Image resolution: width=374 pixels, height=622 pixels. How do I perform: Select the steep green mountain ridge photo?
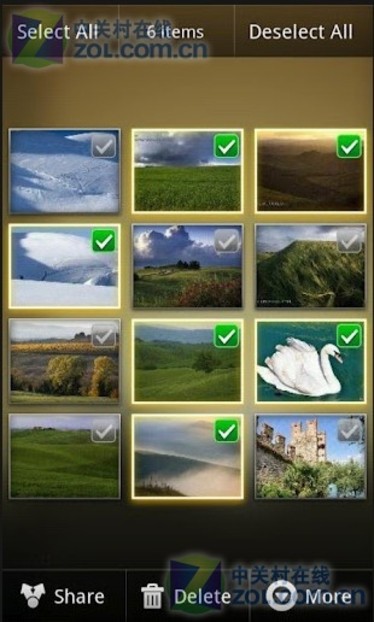click(x=311, y=266)
